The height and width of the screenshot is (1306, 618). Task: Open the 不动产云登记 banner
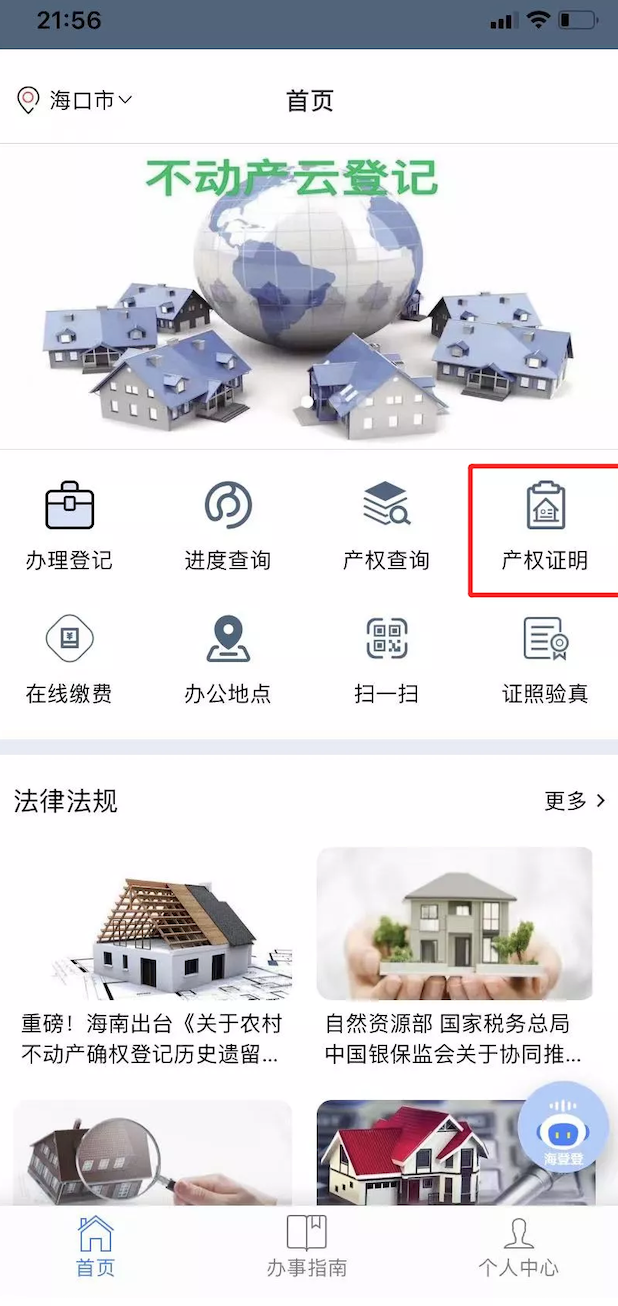pyautogui.click(x=309, y=295)
